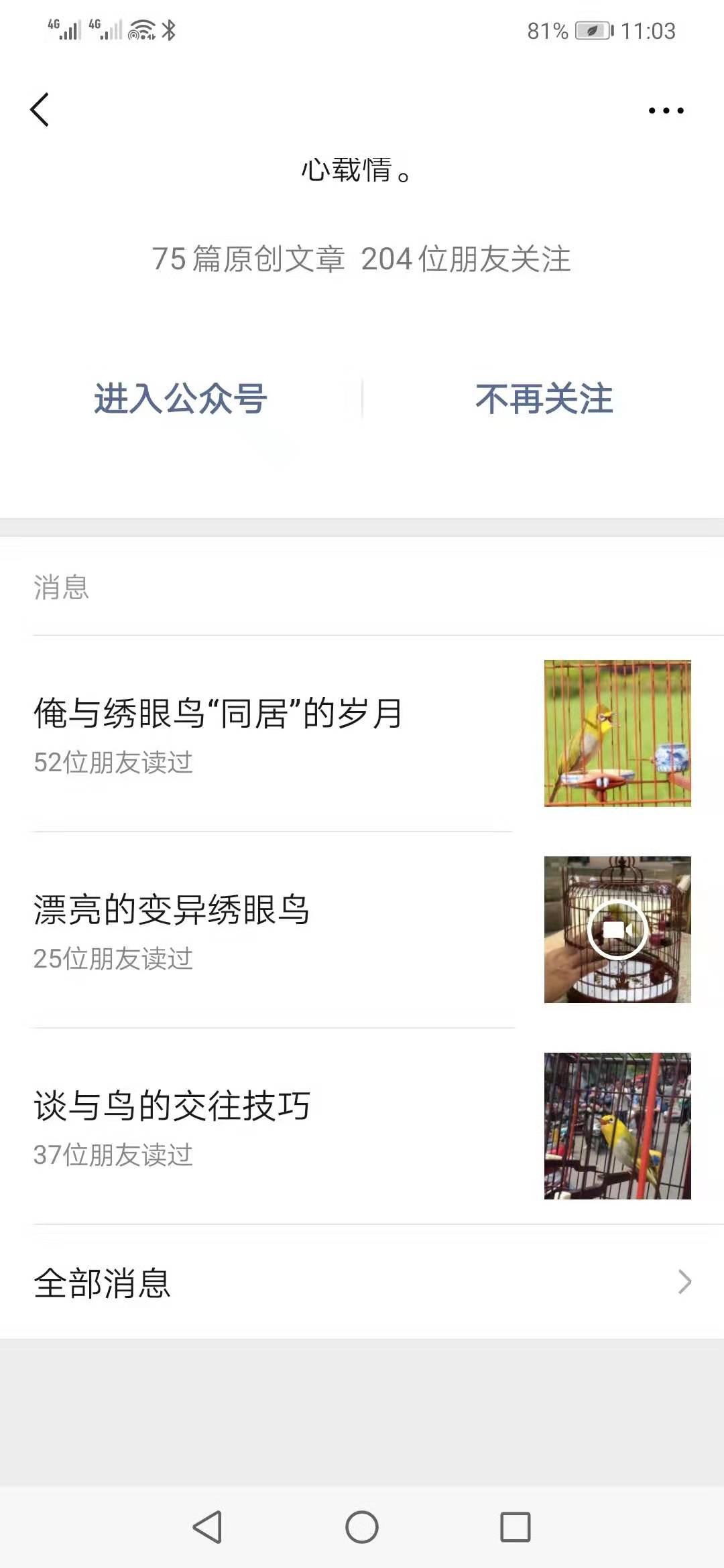
Task: Tap the caged bird thumbnail of 谈与鸟的交往技巧
Action: point(617,1126)
